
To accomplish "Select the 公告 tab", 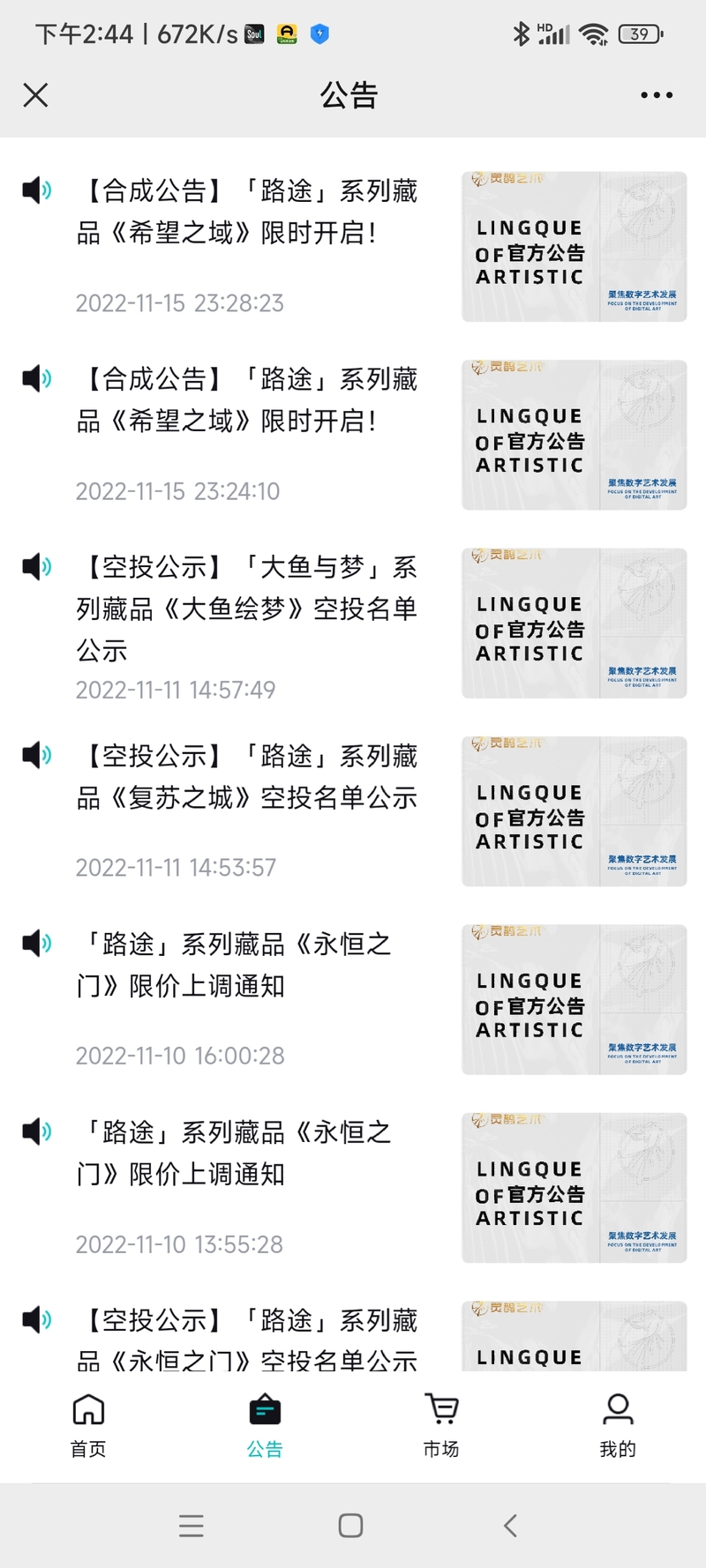I will coord(265,1426).
